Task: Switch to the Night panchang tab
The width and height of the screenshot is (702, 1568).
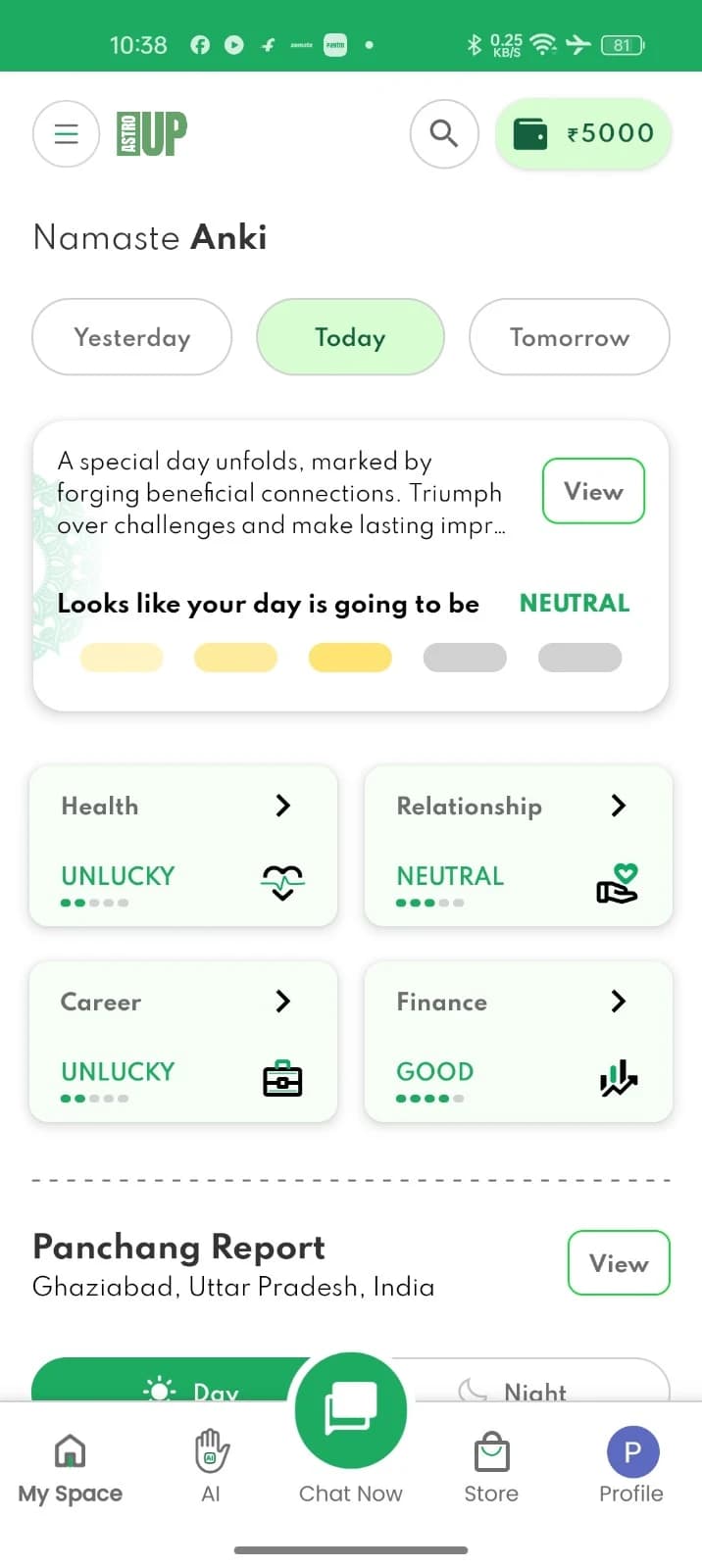Action: tap(534, 1384)
